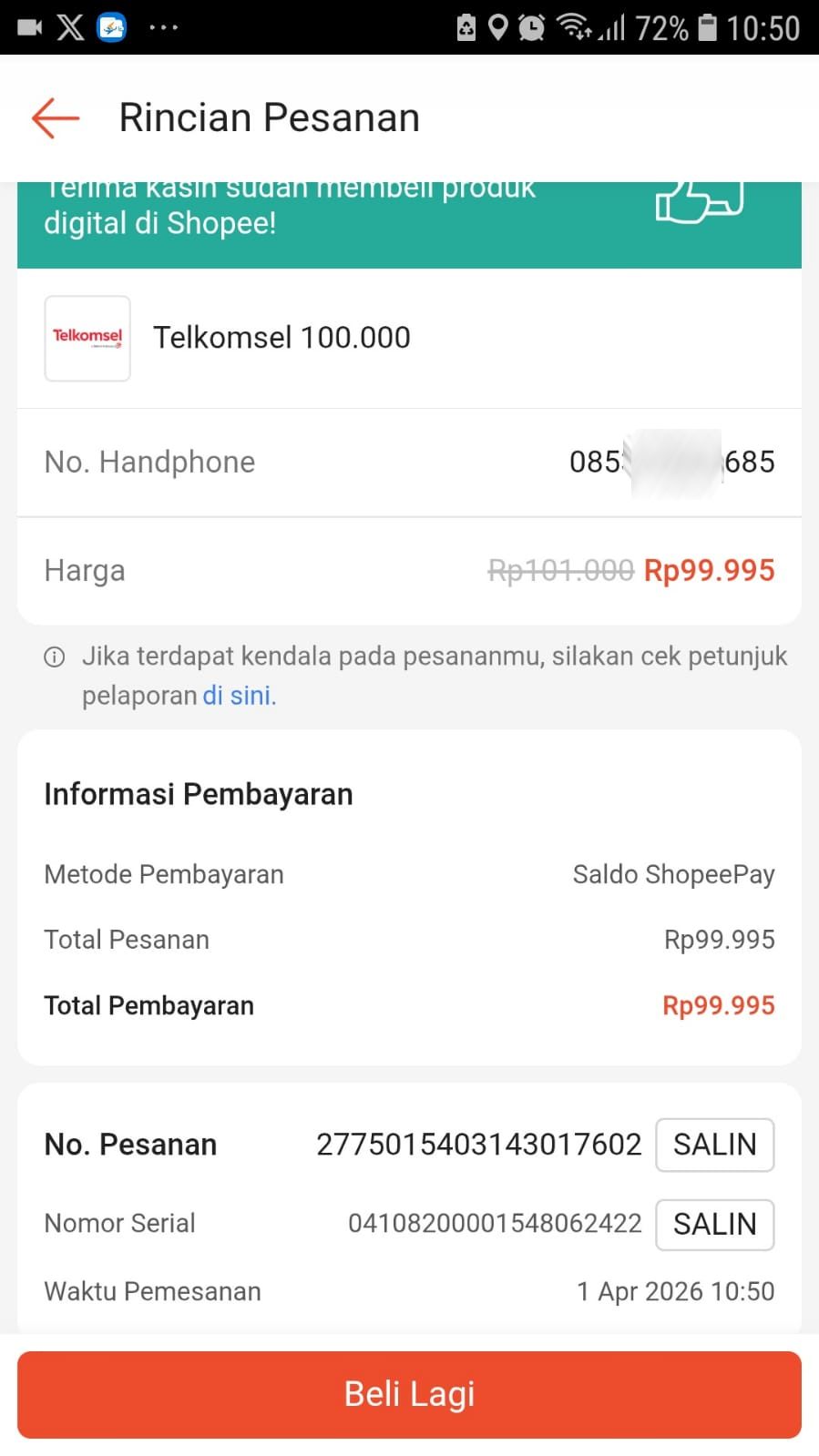819x1456 pixels.
Task: Open the 'di sini' reporting guide link
Action: click(x=239, y=696)
